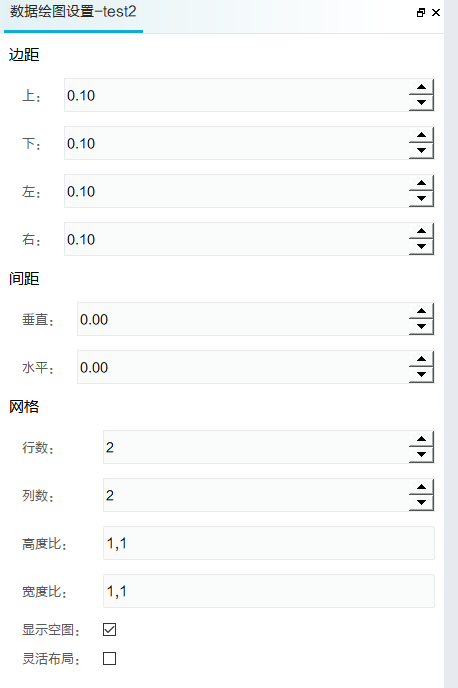Increase the 垂直 spacing value
Screen dimensions: 458x688
pyautogui.click(x=422, y=311)
